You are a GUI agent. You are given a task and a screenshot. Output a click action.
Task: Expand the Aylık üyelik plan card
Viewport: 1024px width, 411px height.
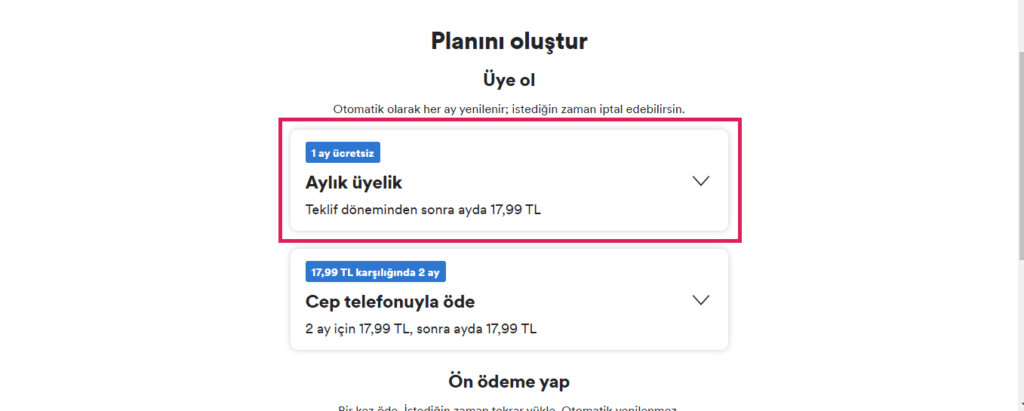coord(701,181)
